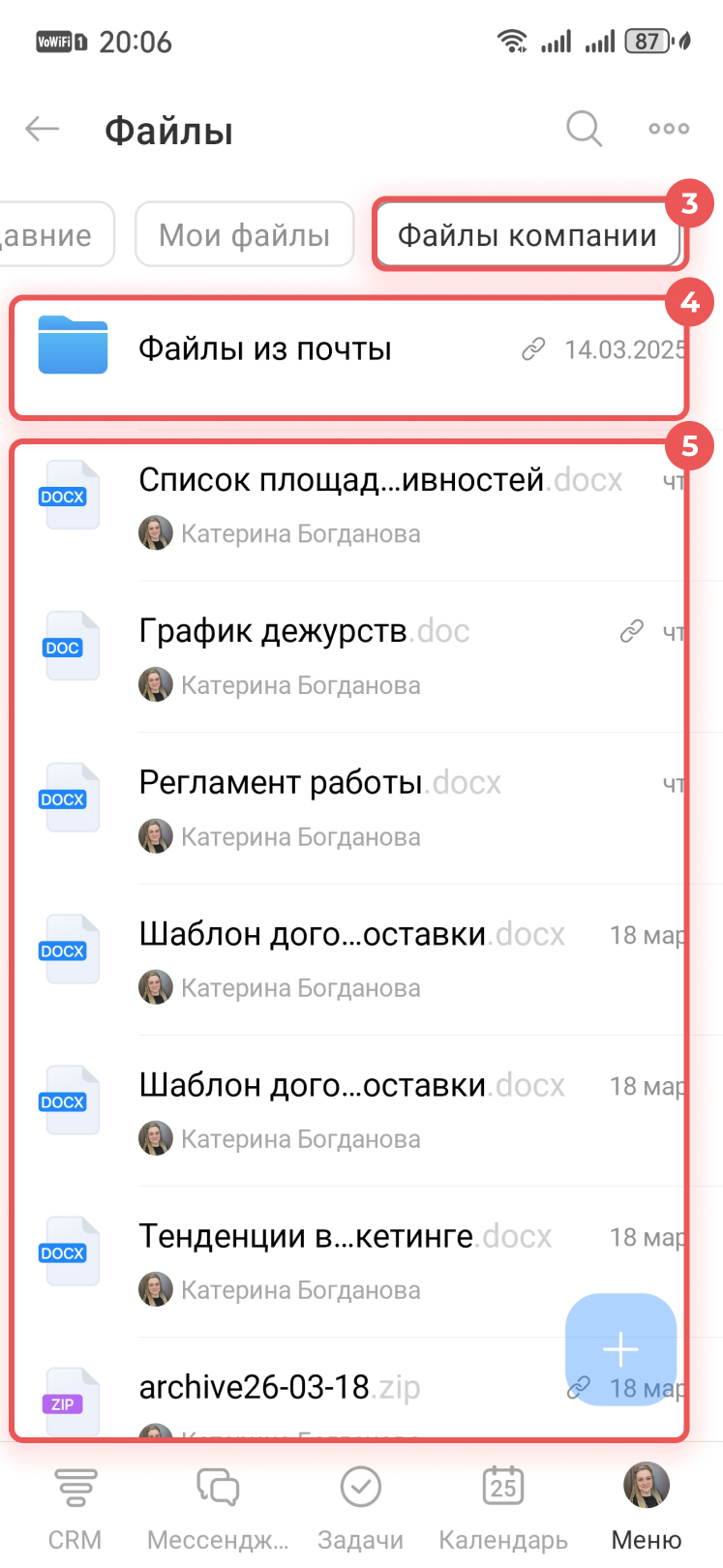Screen dimensions: 723x1568
Task: Go back using the arrow
Action: 43,129
